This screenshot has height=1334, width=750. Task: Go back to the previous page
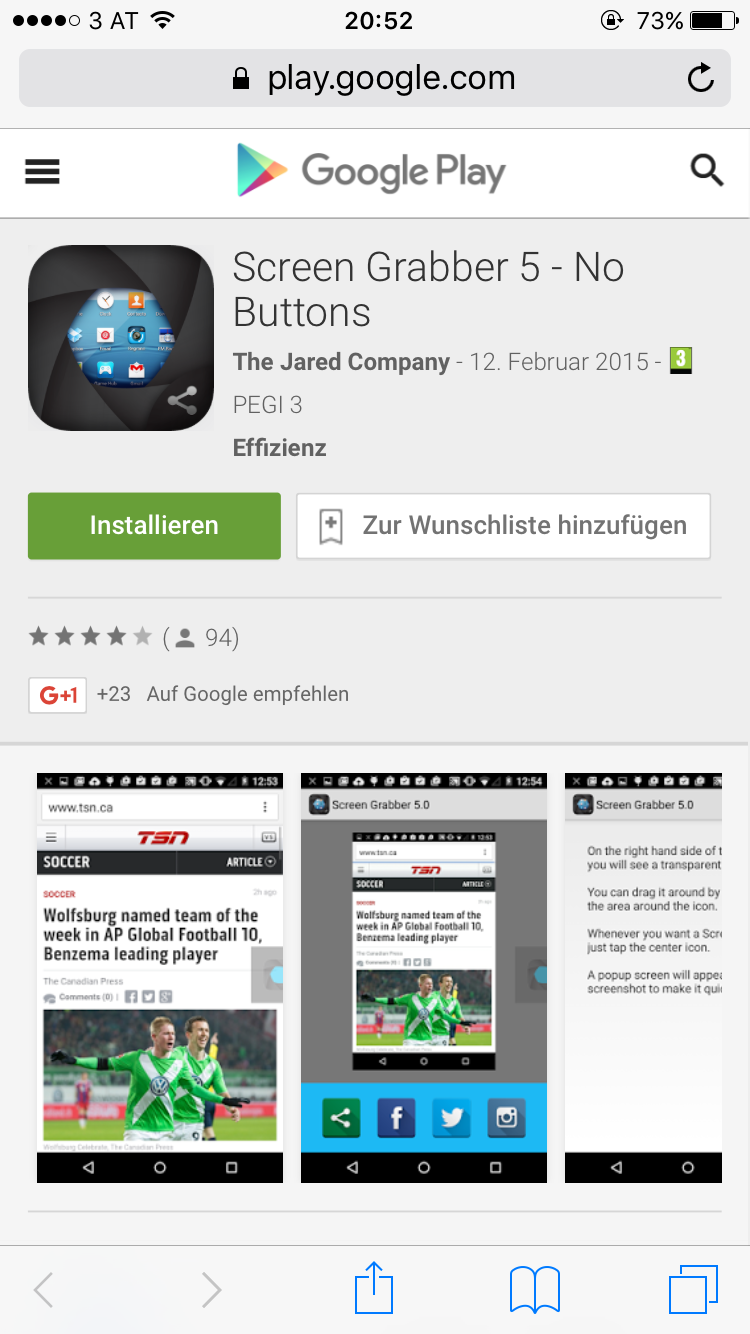43,1290
